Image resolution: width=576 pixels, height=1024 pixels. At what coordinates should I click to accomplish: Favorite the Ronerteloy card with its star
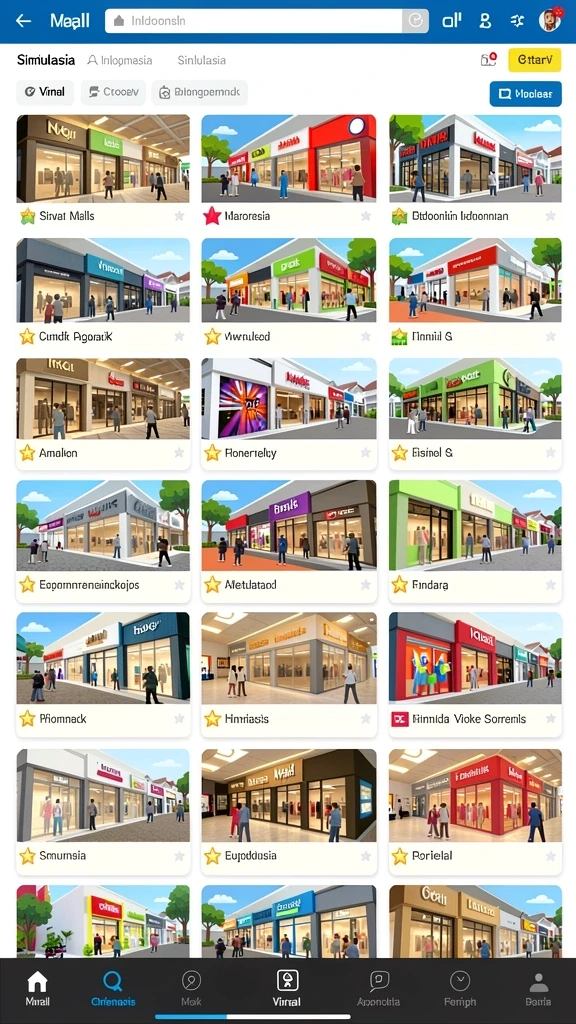pyautogui.click(x=366, y=453)
